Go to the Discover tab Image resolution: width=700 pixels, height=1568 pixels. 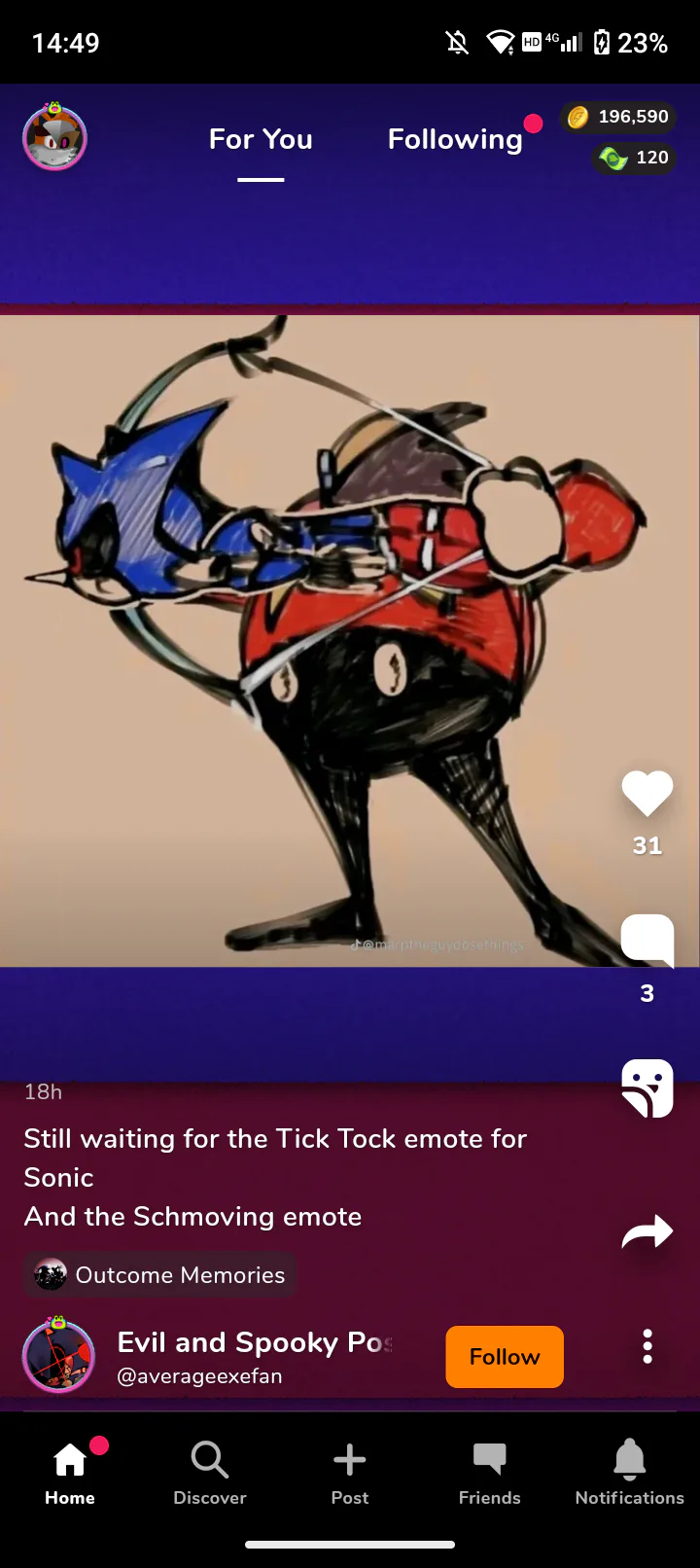coord(210,1474)
